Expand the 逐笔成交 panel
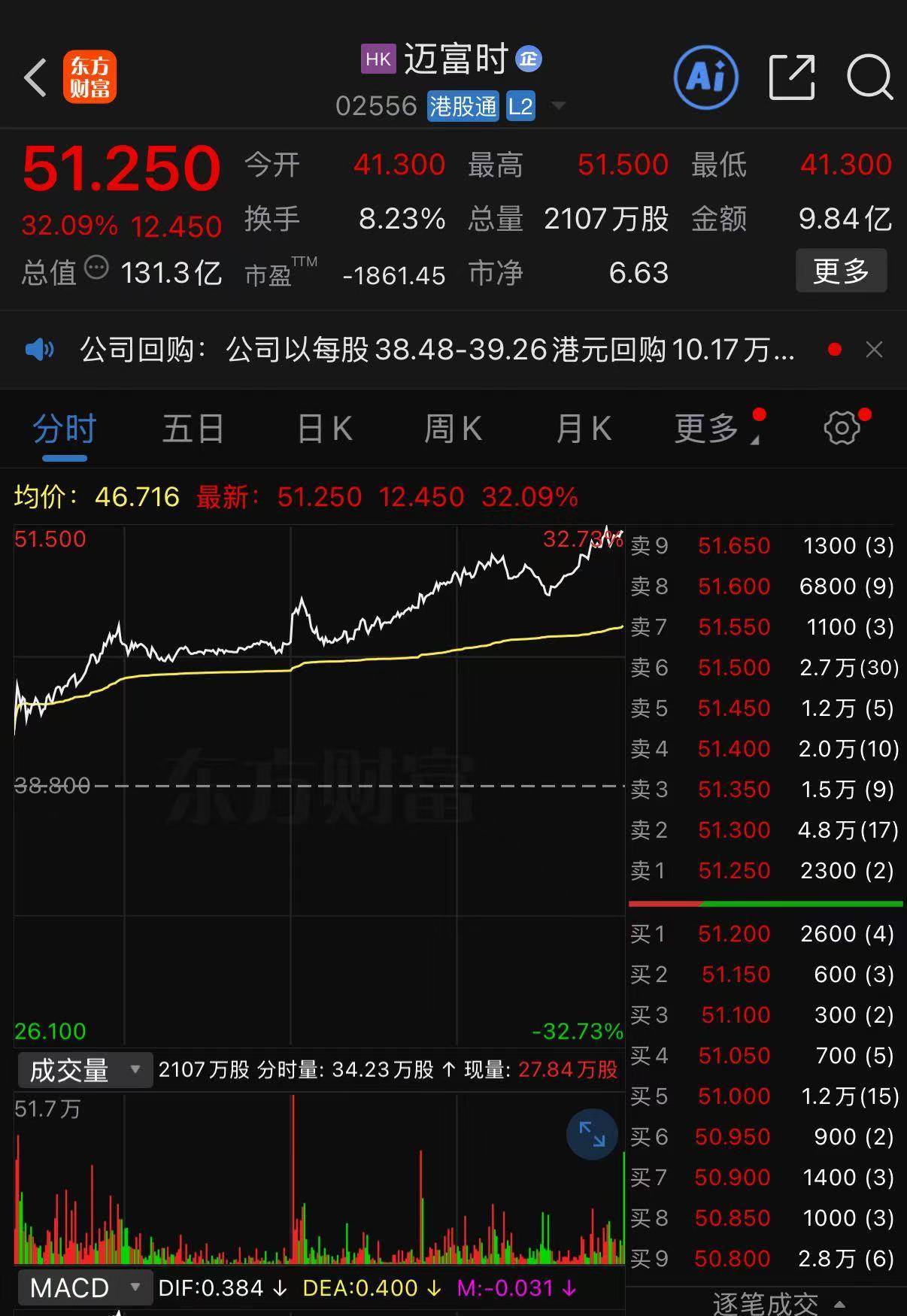Image resolution: width=907 pixels, height=1316 pixels. 775,1302
